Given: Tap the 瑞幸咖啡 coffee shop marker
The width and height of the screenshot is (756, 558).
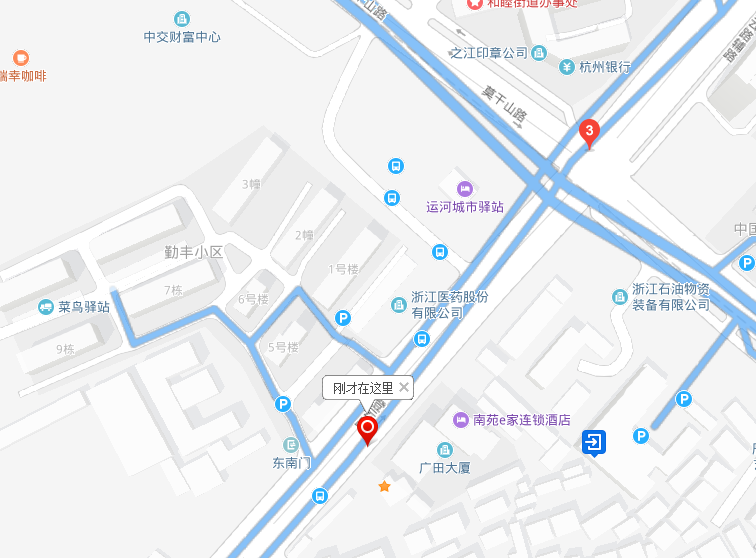Looking at the screenshot, I should 21,58.
